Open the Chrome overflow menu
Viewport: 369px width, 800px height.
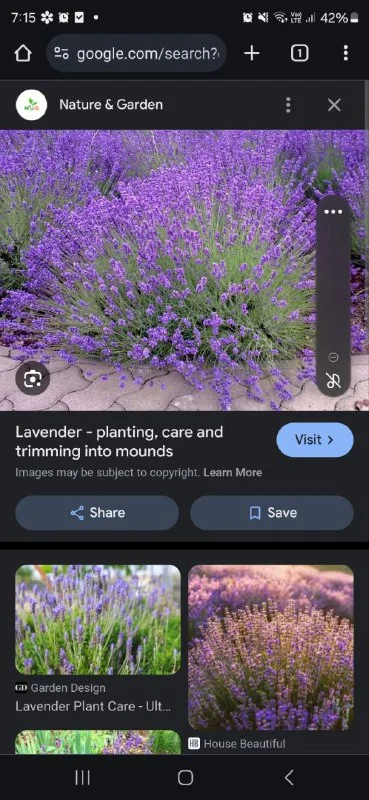[x=346, y=53]
